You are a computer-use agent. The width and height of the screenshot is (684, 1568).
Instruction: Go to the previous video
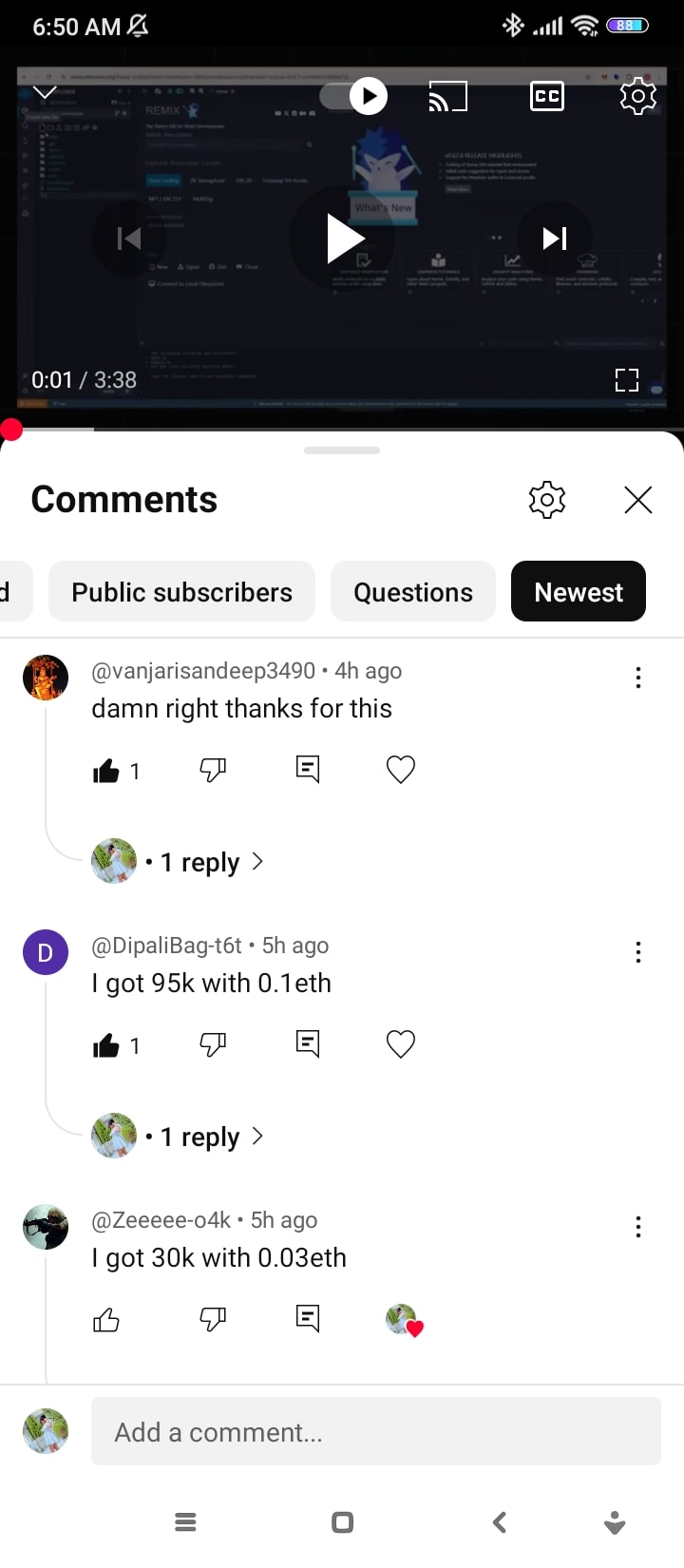[x=129, y=238]
